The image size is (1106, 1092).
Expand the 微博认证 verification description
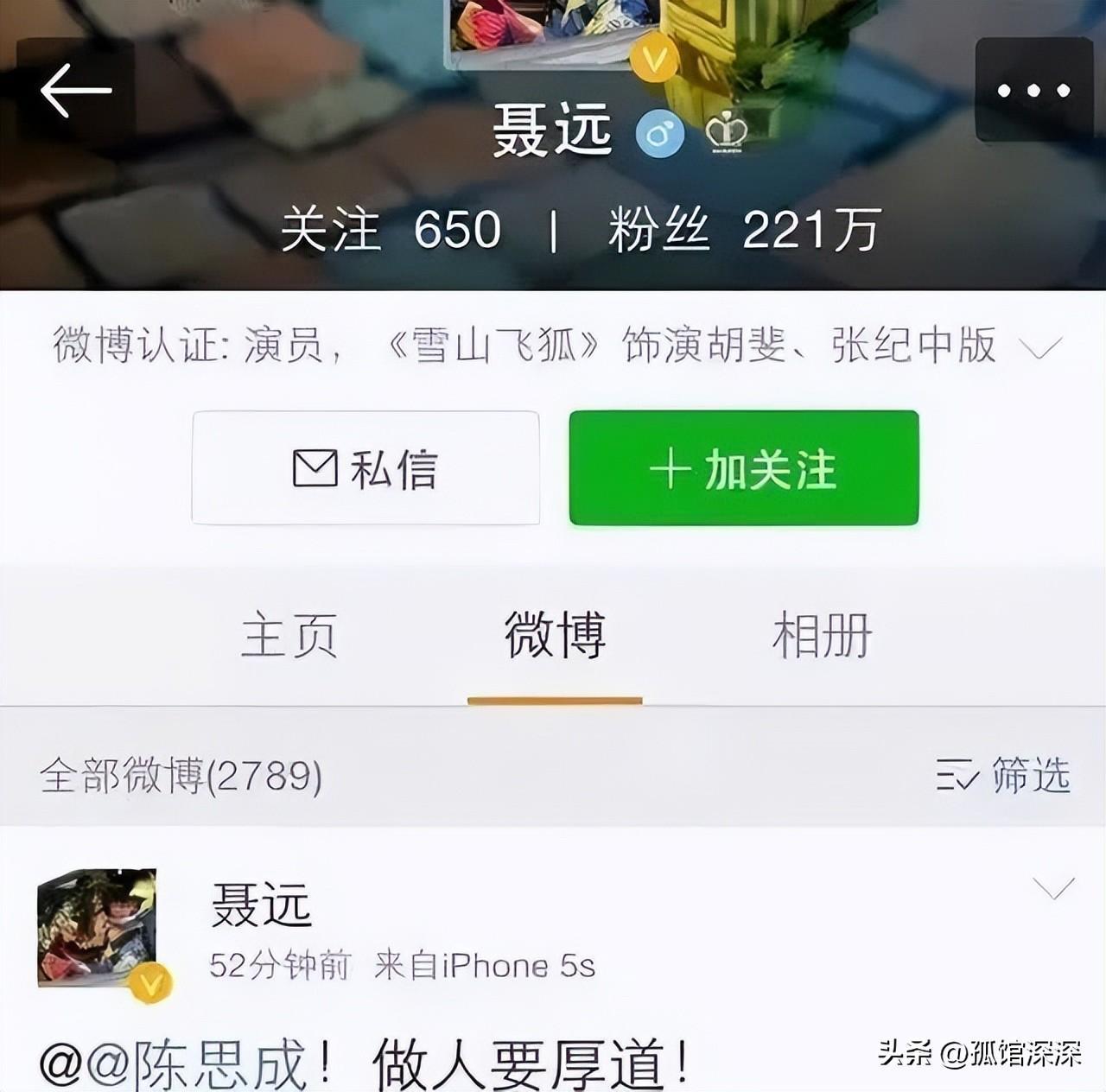1040,348
